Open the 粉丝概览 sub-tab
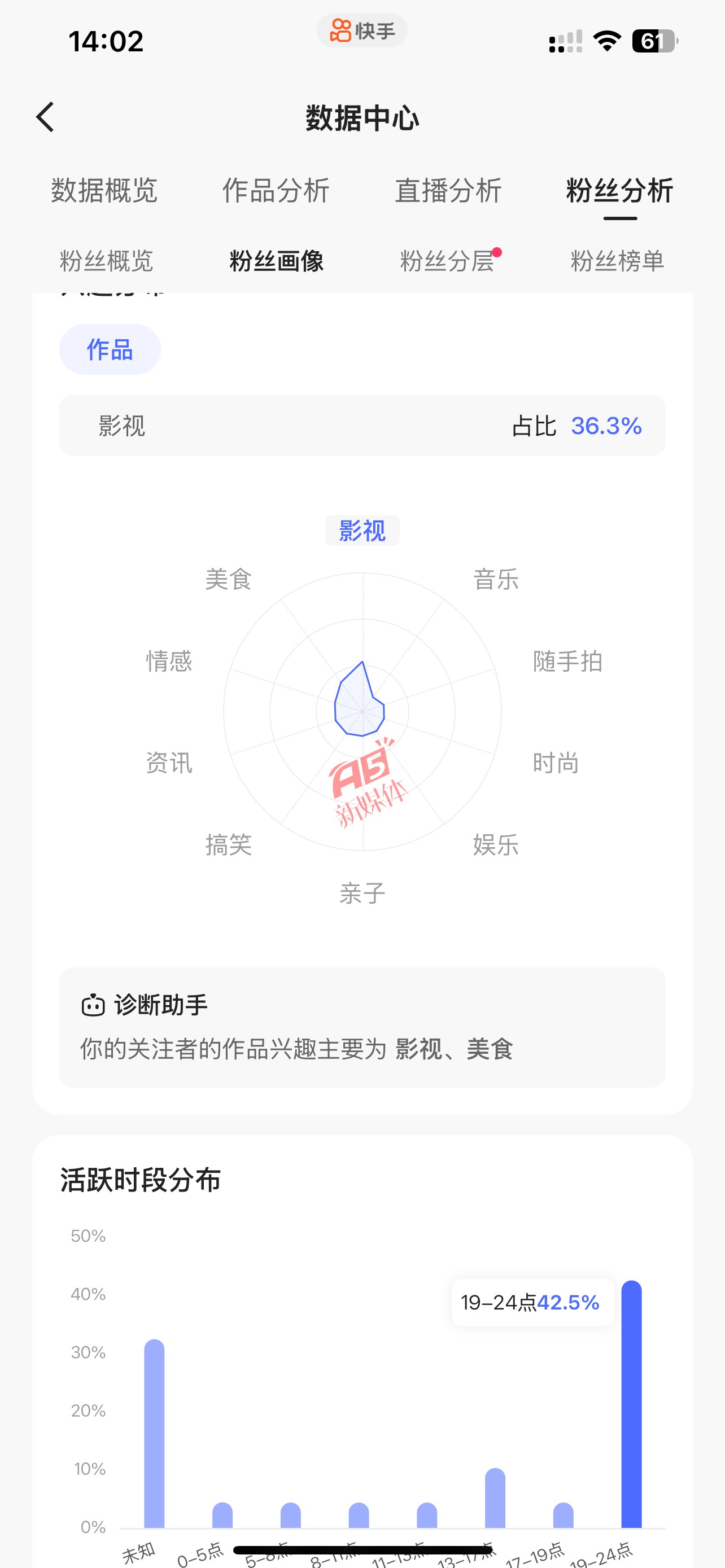The image size is (725, 1568). click(x=107, y=261)
